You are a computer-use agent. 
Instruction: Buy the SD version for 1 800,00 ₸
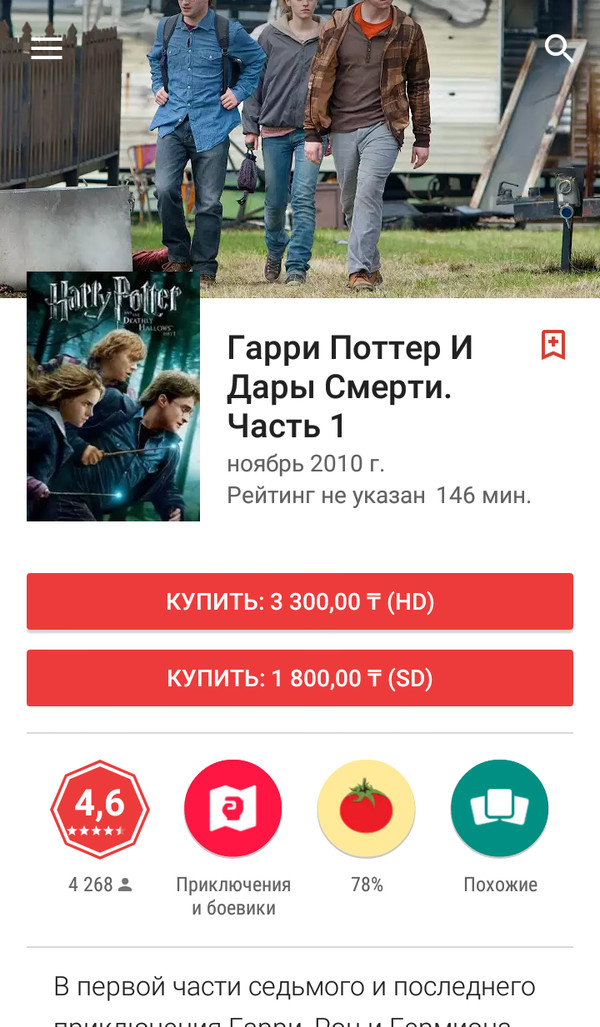(x=300, y=678)
